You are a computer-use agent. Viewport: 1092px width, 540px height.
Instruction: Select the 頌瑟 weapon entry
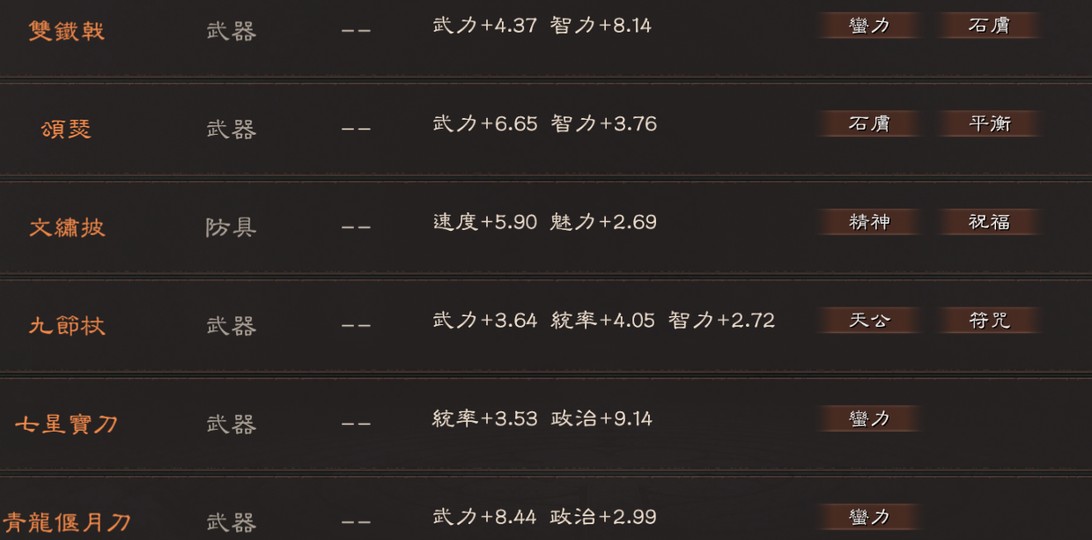(66, 129)
